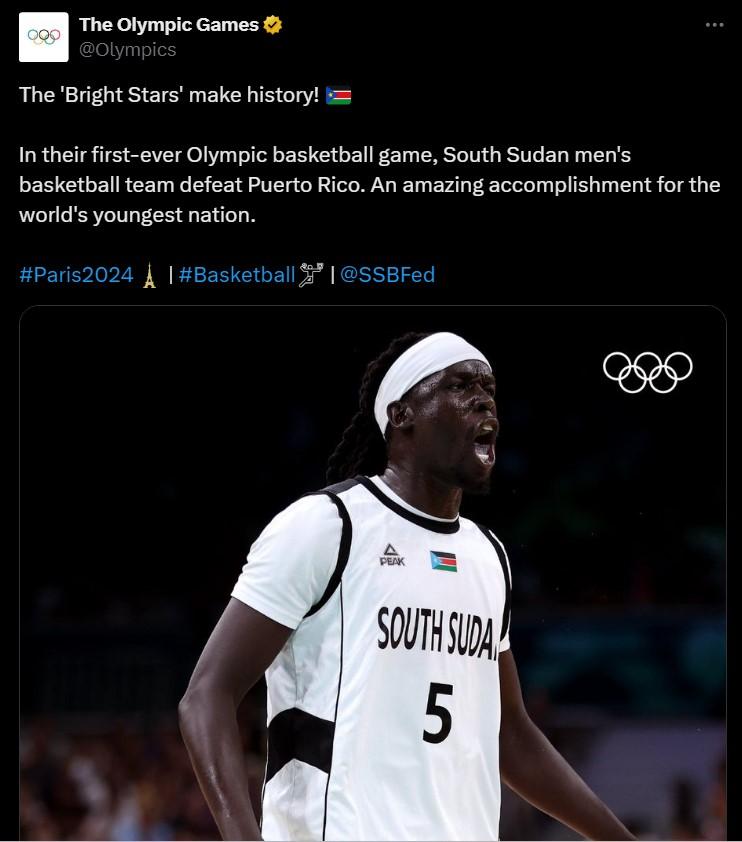Visit the @SSBFed profile mention
This screenshot has width=742, height=842.
(387, 275)
